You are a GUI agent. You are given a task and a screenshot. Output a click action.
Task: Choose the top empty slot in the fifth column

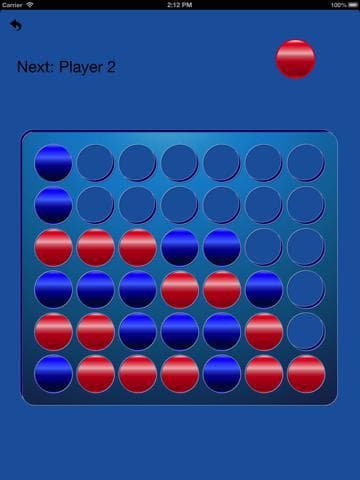[x=222, y=163]
